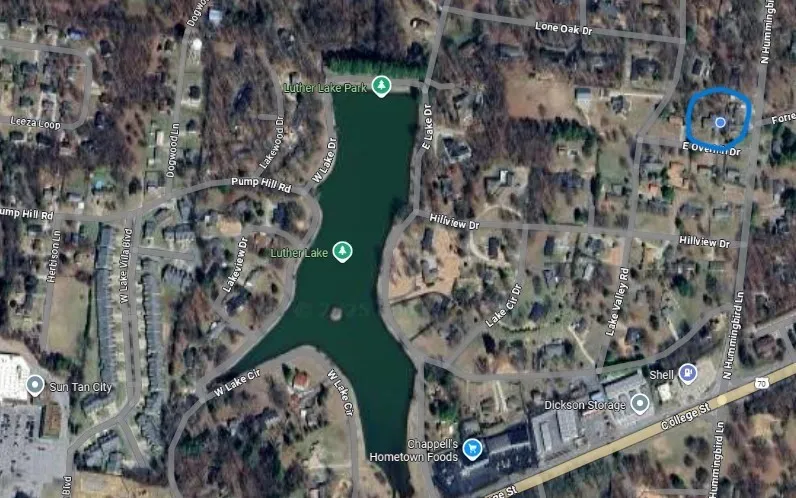Tap the Shell gas station marker
Screen dimensions: 796x498
point(688,373)
